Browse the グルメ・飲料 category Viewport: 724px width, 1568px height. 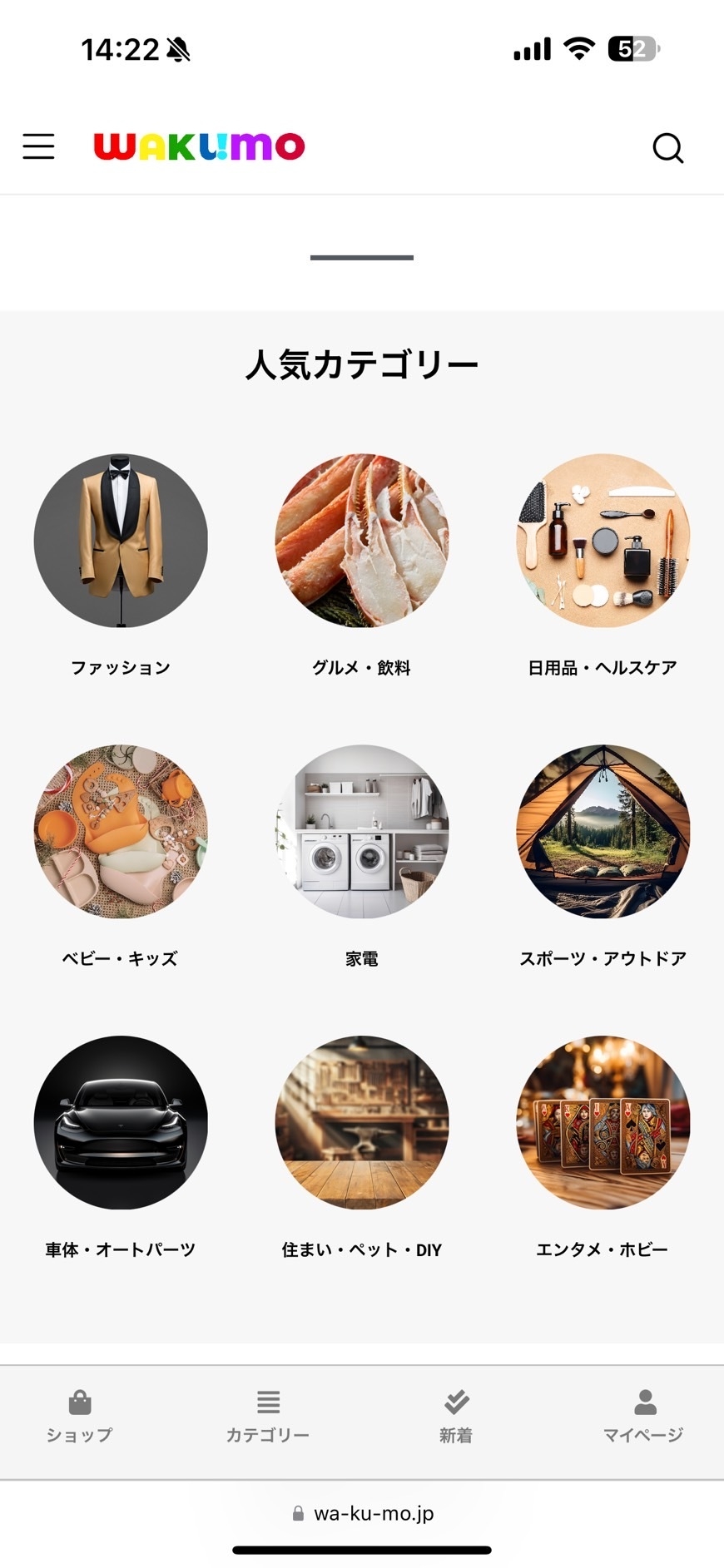(362, 541)
